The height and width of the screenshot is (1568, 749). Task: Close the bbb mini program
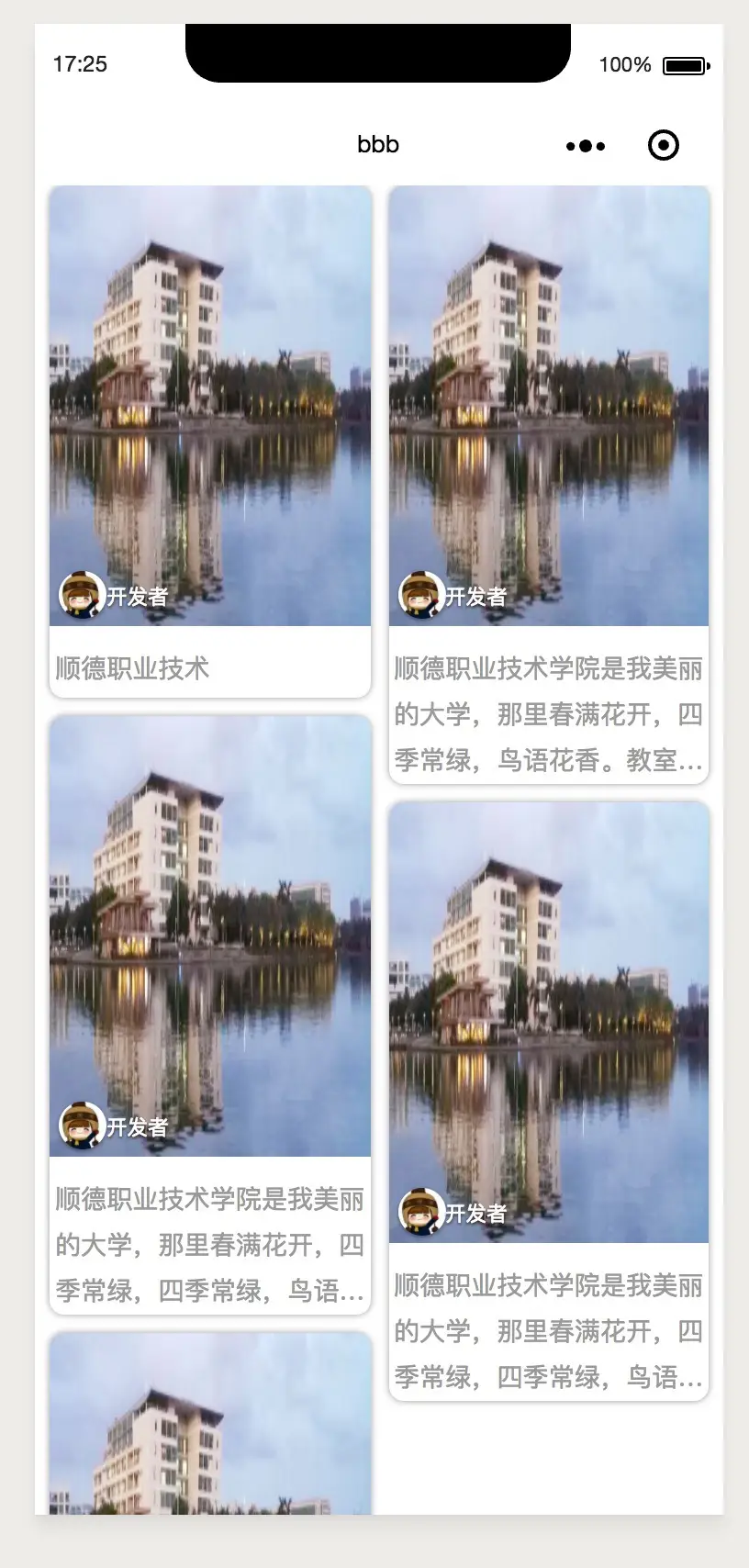pyautogui.click(x=663, y=146)
